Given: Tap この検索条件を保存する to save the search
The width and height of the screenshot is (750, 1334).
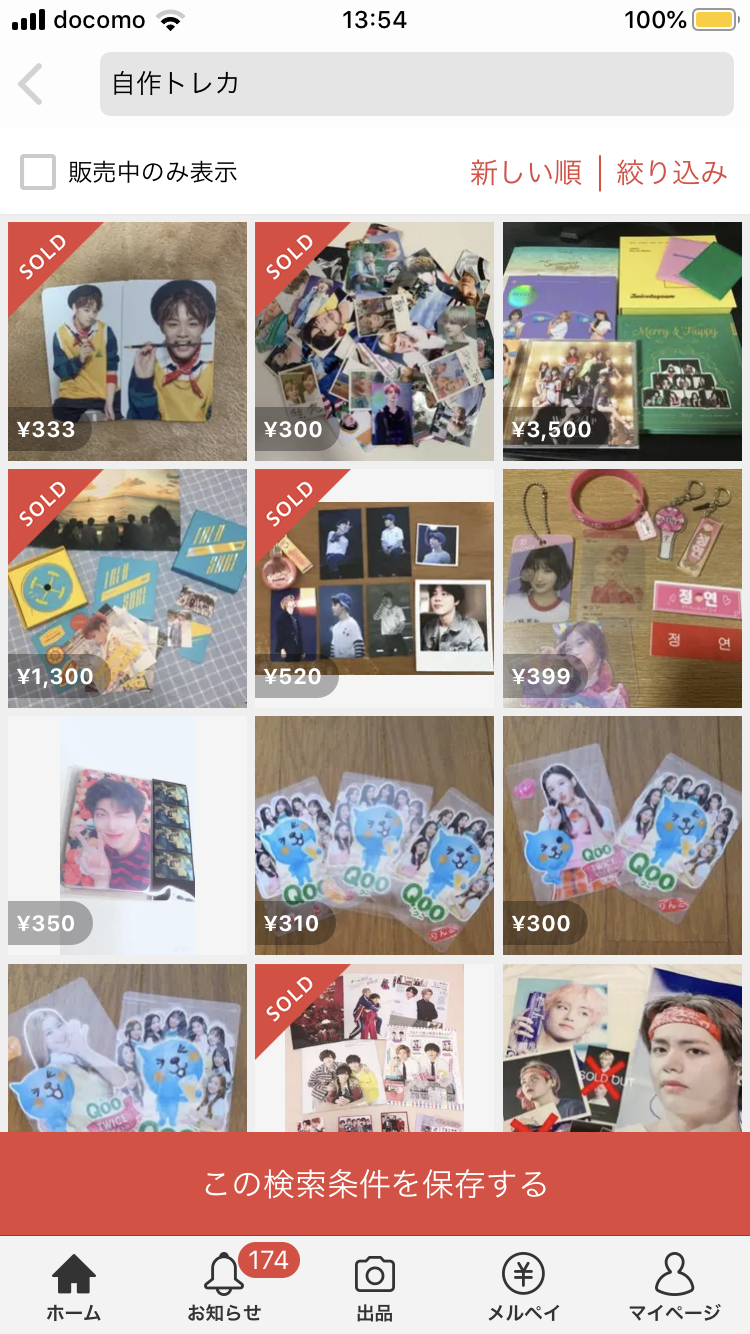Looking at the screenshot, I should 375,1184.
